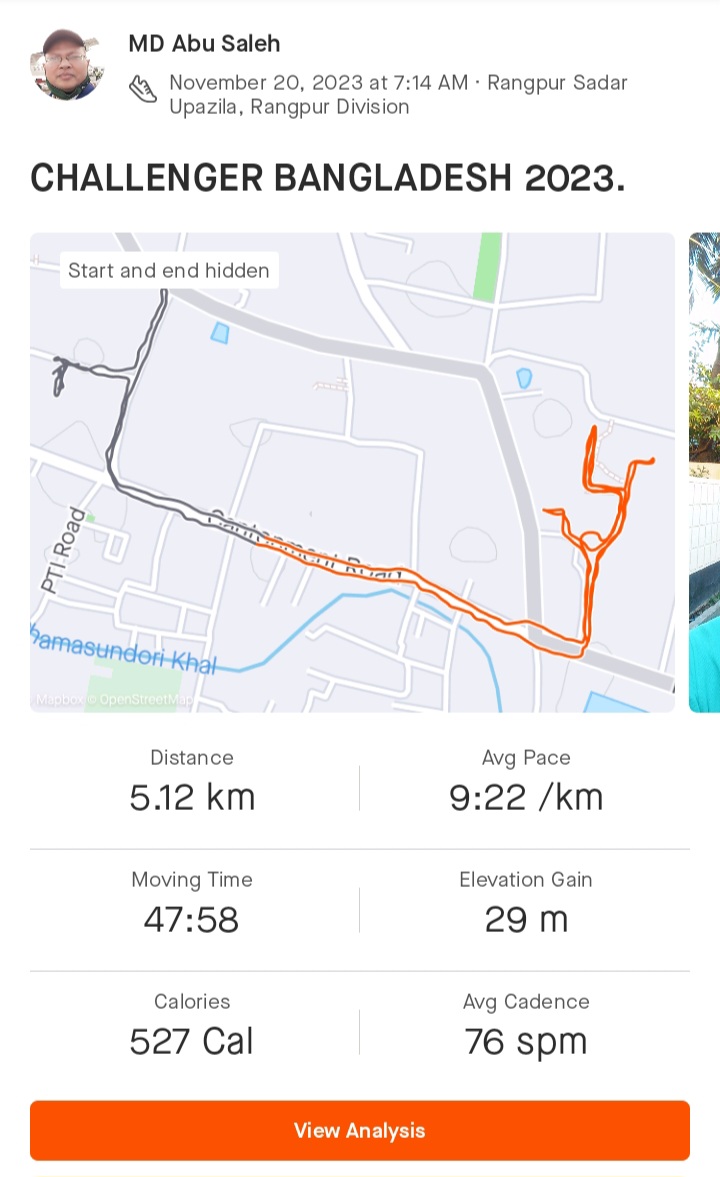Tap the MD Abu Saleh name
The image size is (720, 1177).
pos(204,44)
